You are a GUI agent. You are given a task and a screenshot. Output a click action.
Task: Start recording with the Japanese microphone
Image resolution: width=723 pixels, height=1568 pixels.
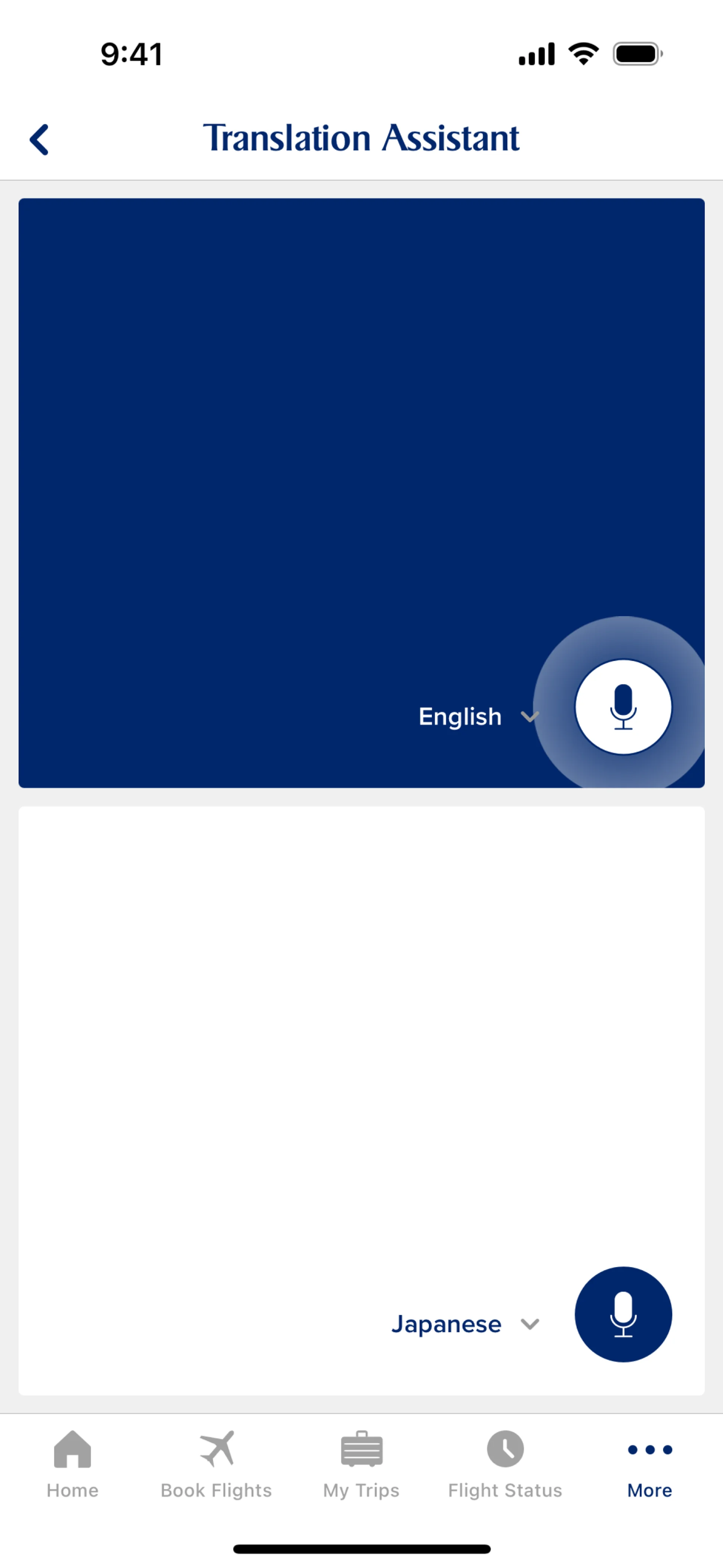622,1314
